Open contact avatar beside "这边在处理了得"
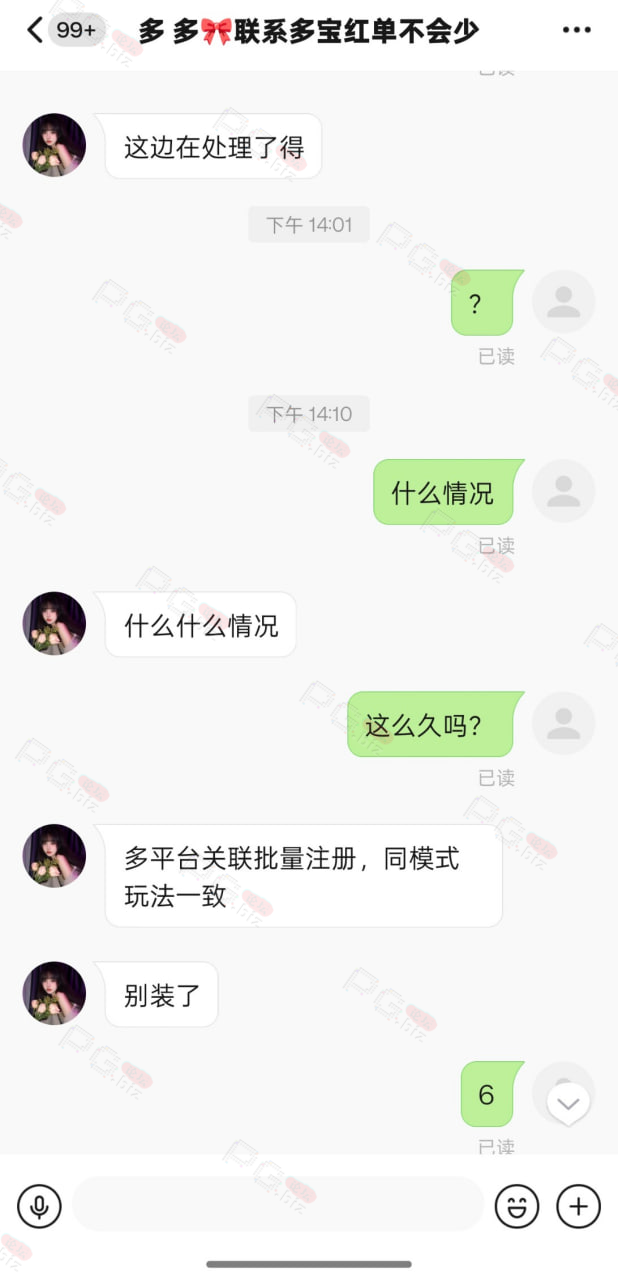Screen dimensions: 618x1280 coord(54,145)
